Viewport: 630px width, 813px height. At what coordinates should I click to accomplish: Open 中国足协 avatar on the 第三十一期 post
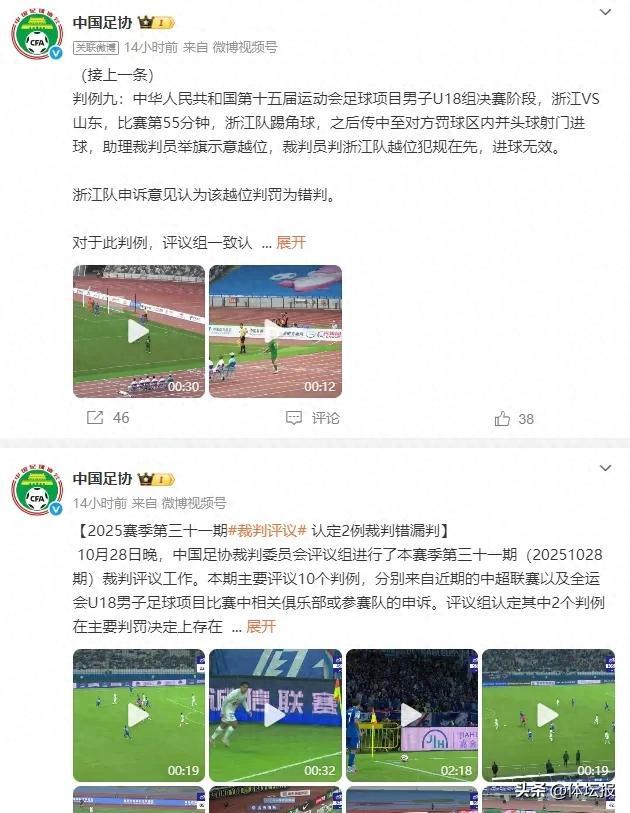tap(37, 490)
